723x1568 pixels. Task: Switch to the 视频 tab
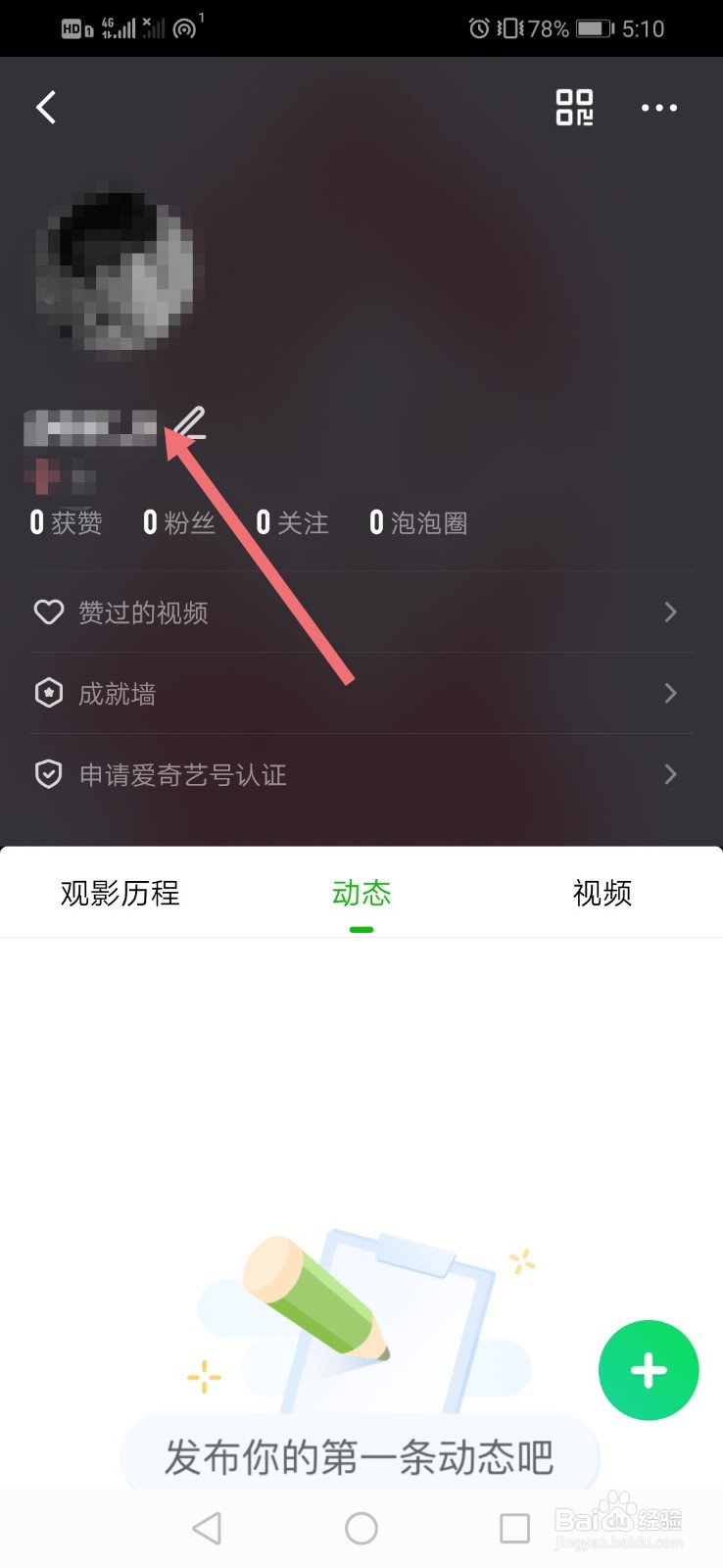[602, 893]
